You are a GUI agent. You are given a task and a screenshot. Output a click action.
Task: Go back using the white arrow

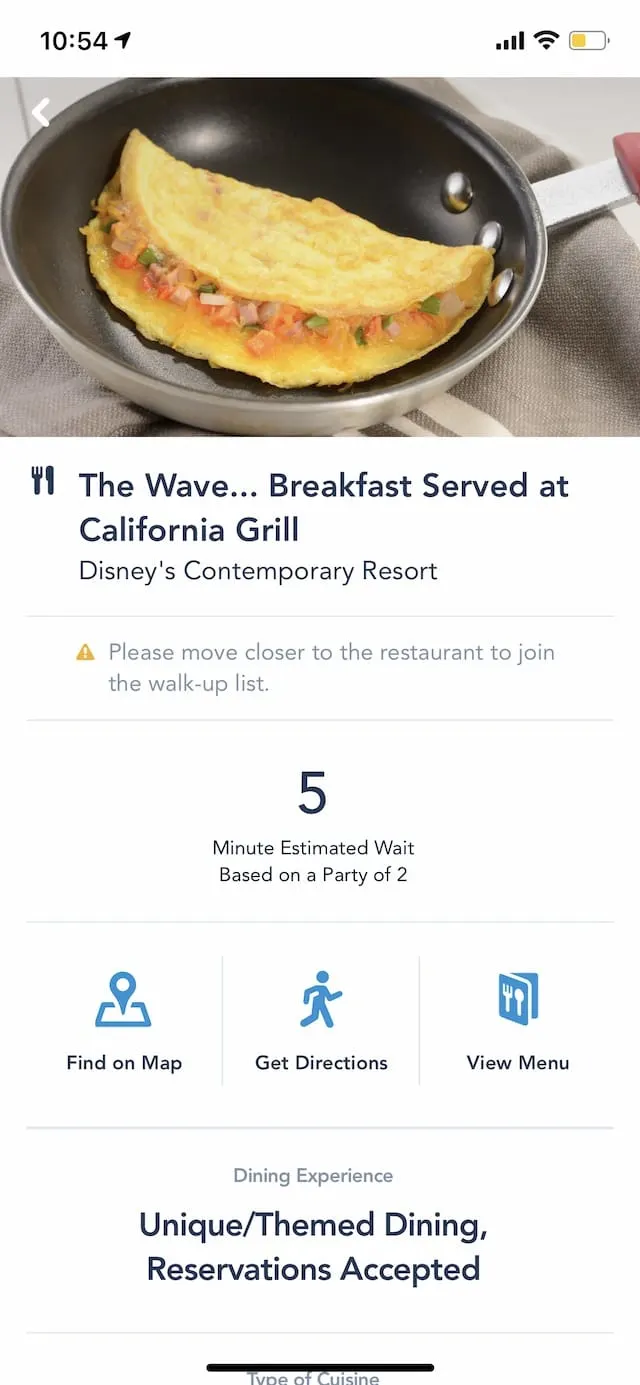click(x=41, y=113)
